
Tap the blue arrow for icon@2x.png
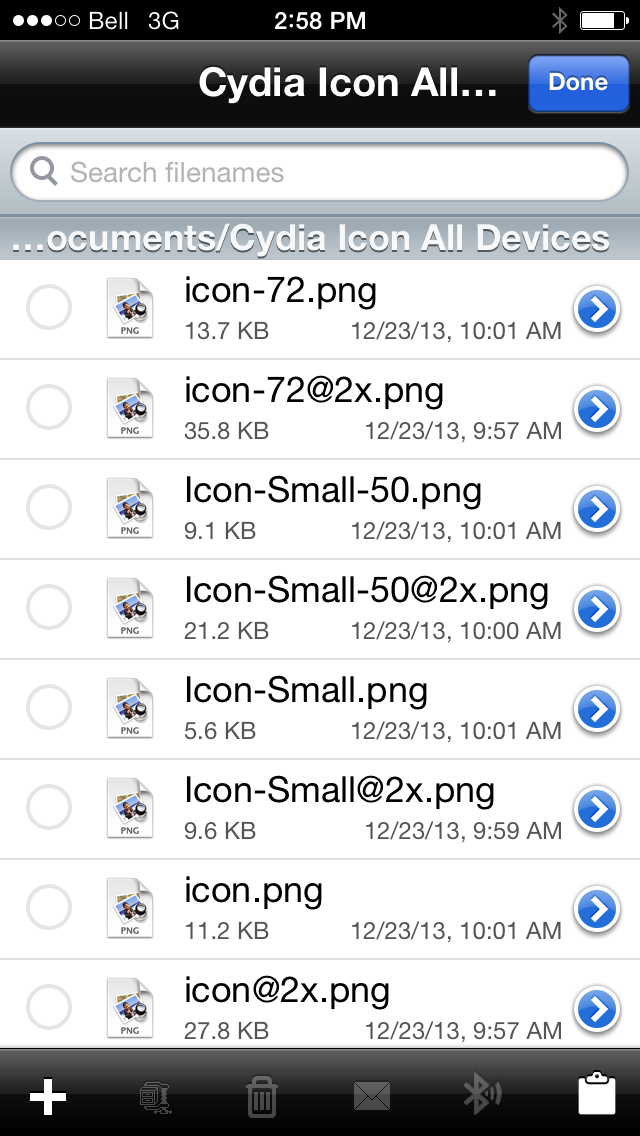(597, 1009)
